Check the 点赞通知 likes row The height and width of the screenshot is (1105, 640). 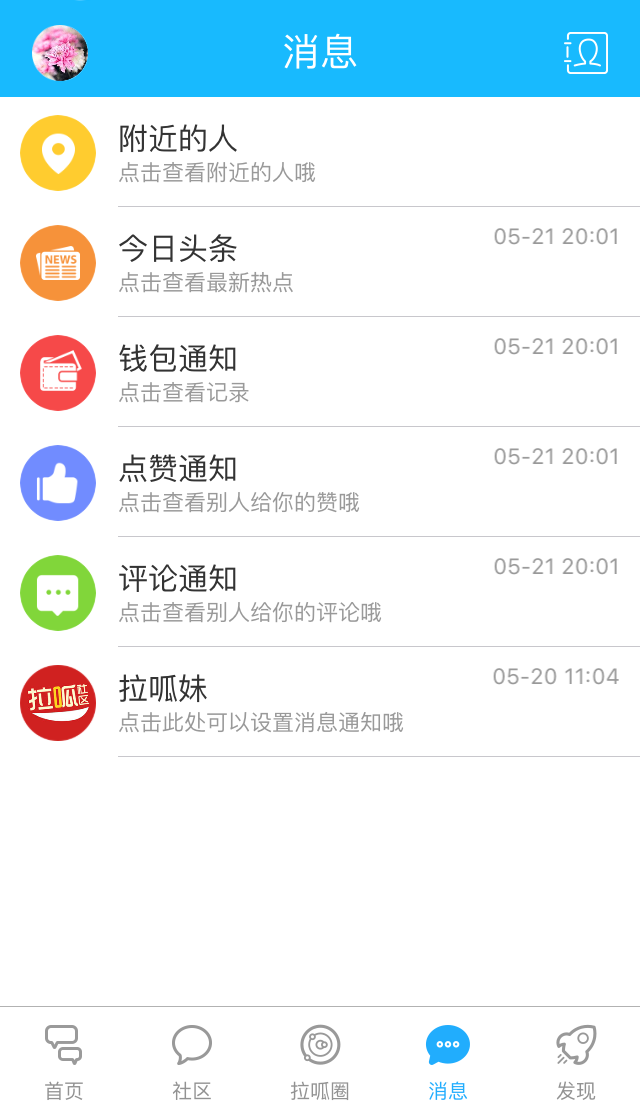[x=320, y=483]
